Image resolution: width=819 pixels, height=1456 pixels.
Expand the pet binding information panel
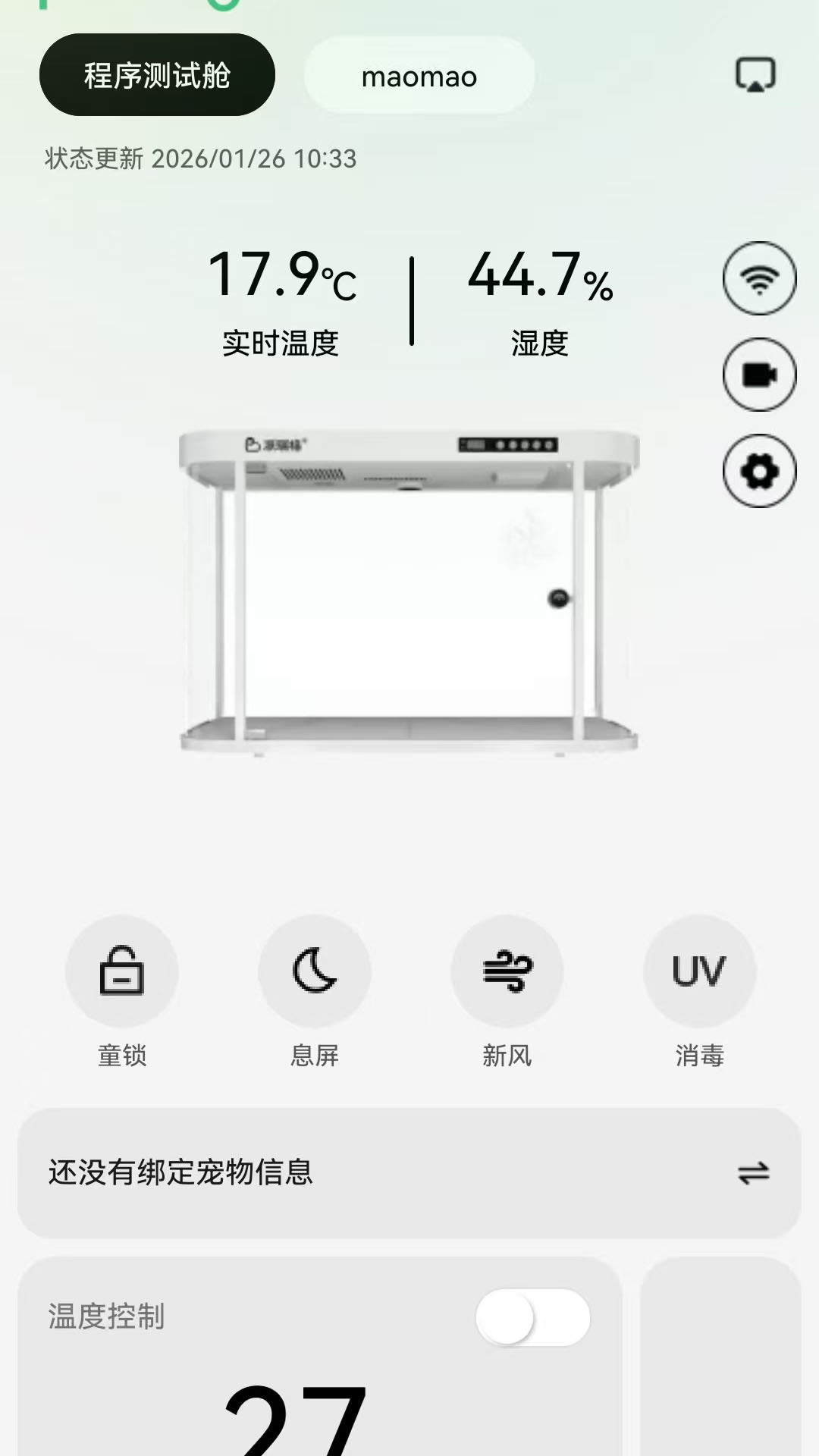tap(409, 1172)
